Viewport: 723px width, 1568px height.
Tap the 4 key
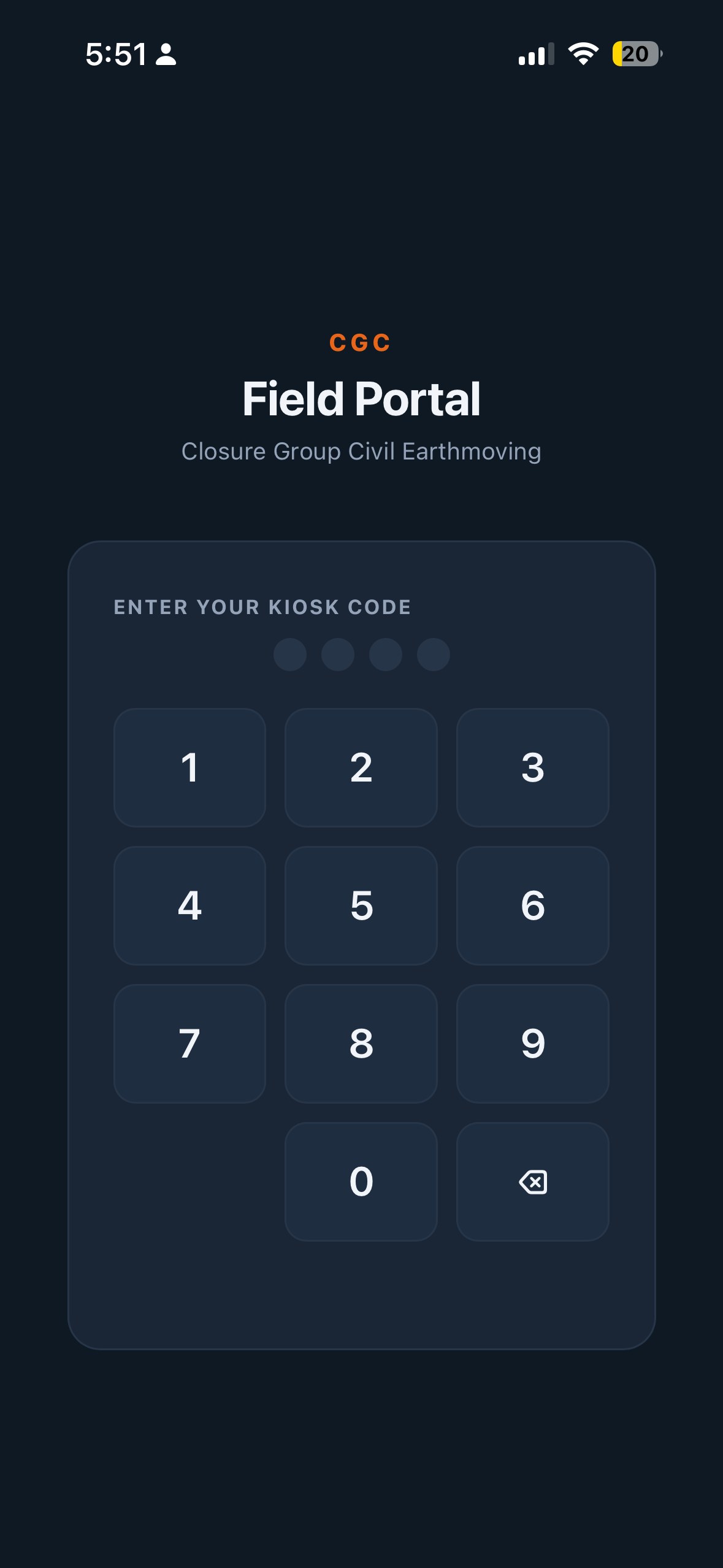click(x=189, y=905)
